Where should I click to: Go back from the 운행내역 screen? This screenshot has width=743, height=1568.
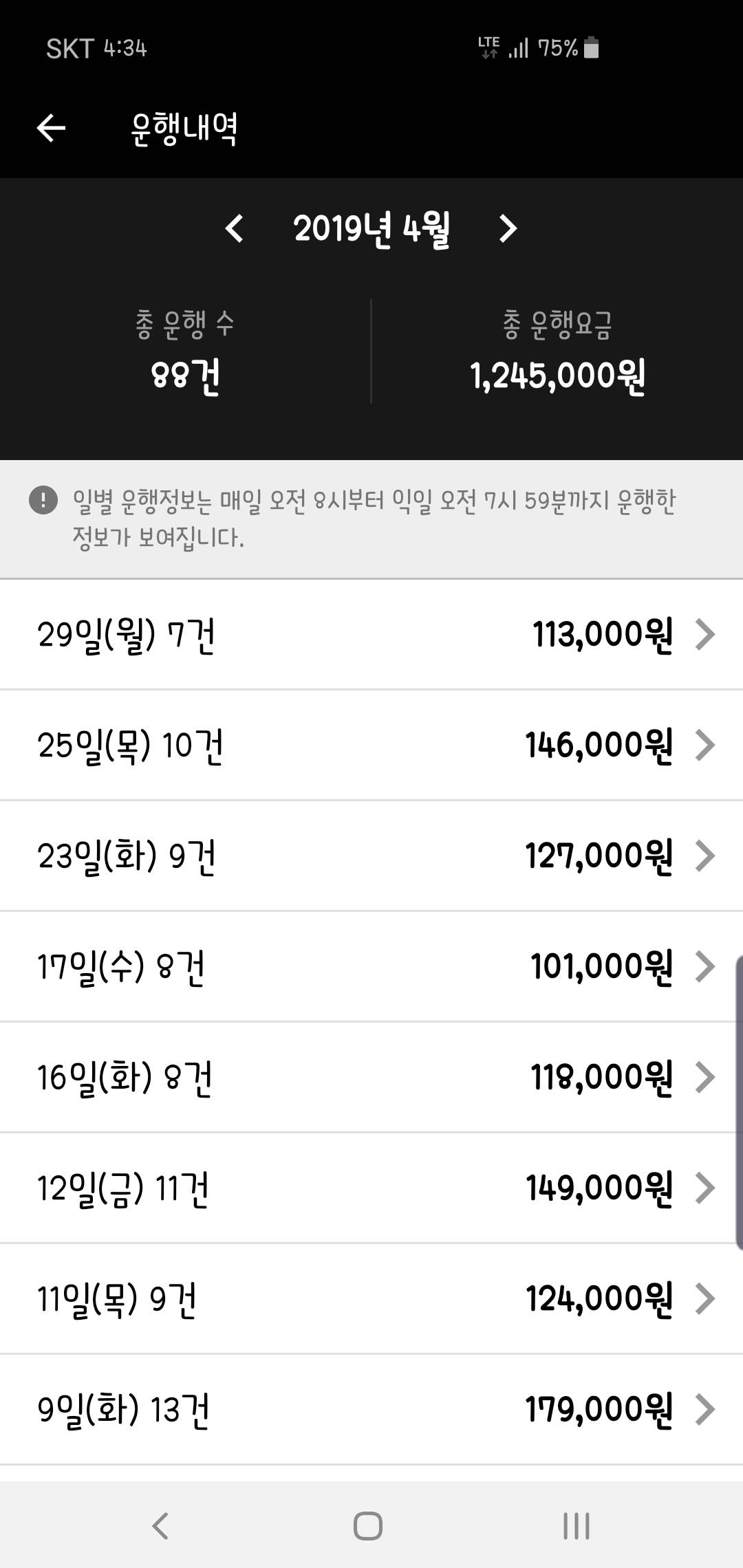coord(51,128)
